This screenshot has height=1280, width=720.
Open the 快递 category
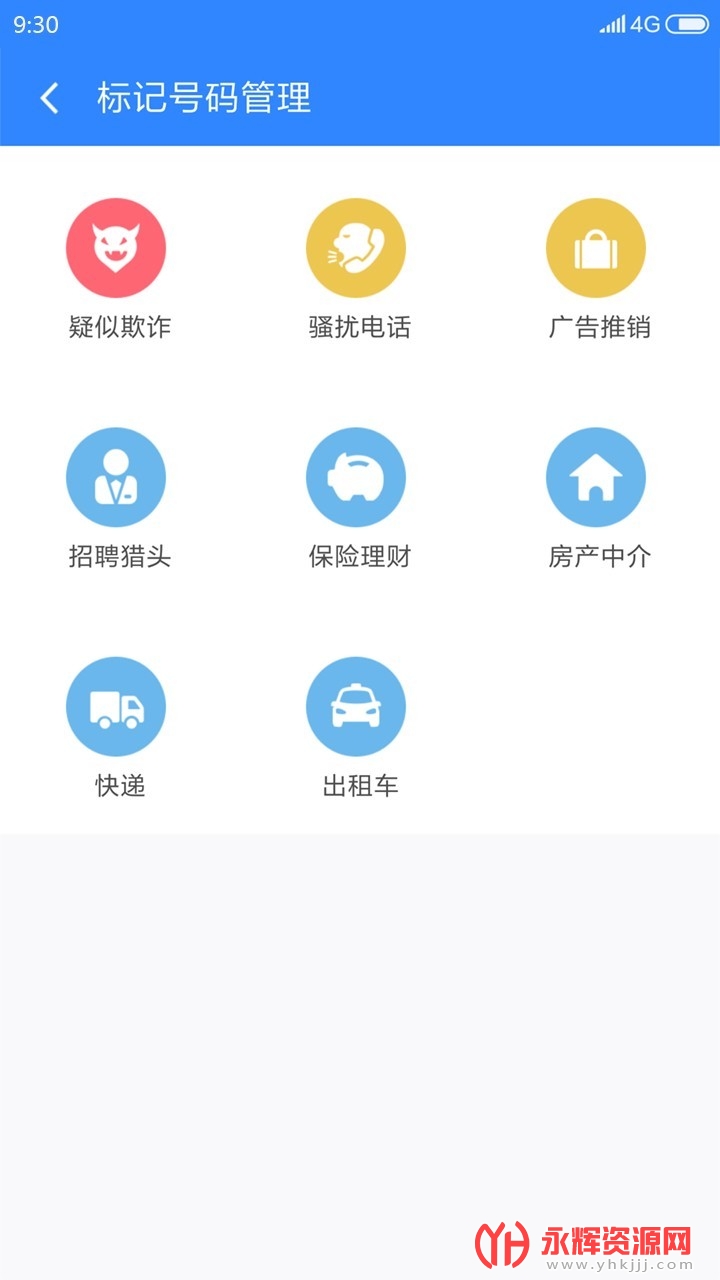[x=116, y=706]
